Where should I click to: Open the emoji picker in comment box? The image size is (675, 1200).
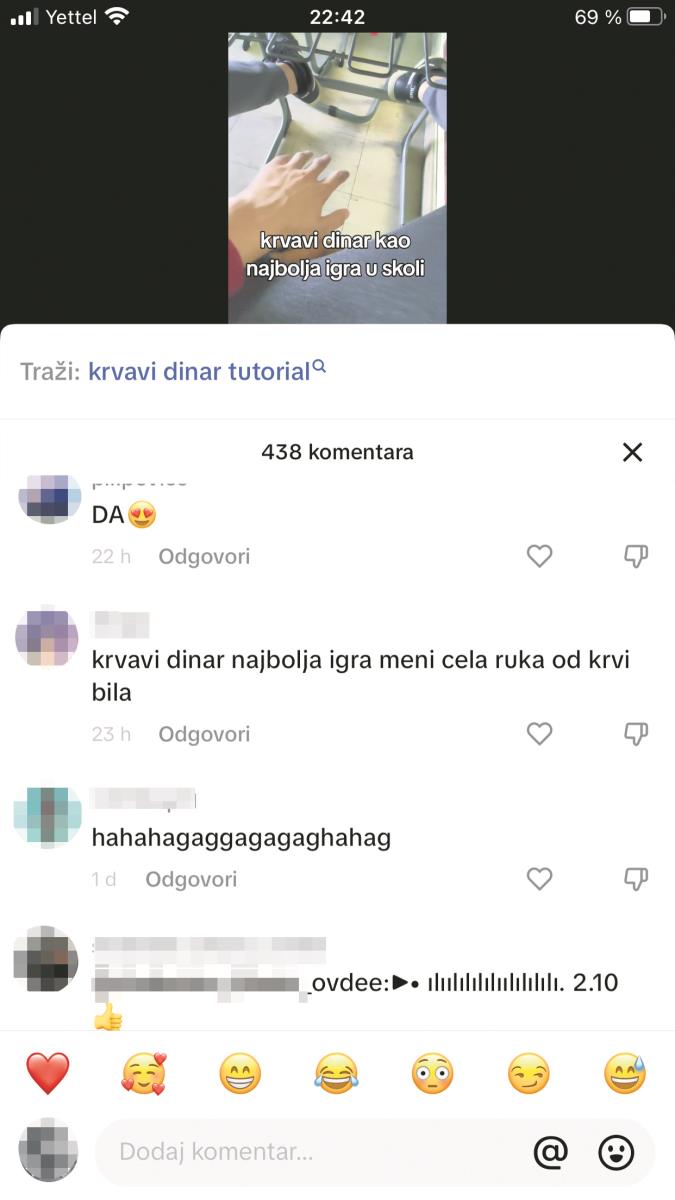click(616, 1152)
